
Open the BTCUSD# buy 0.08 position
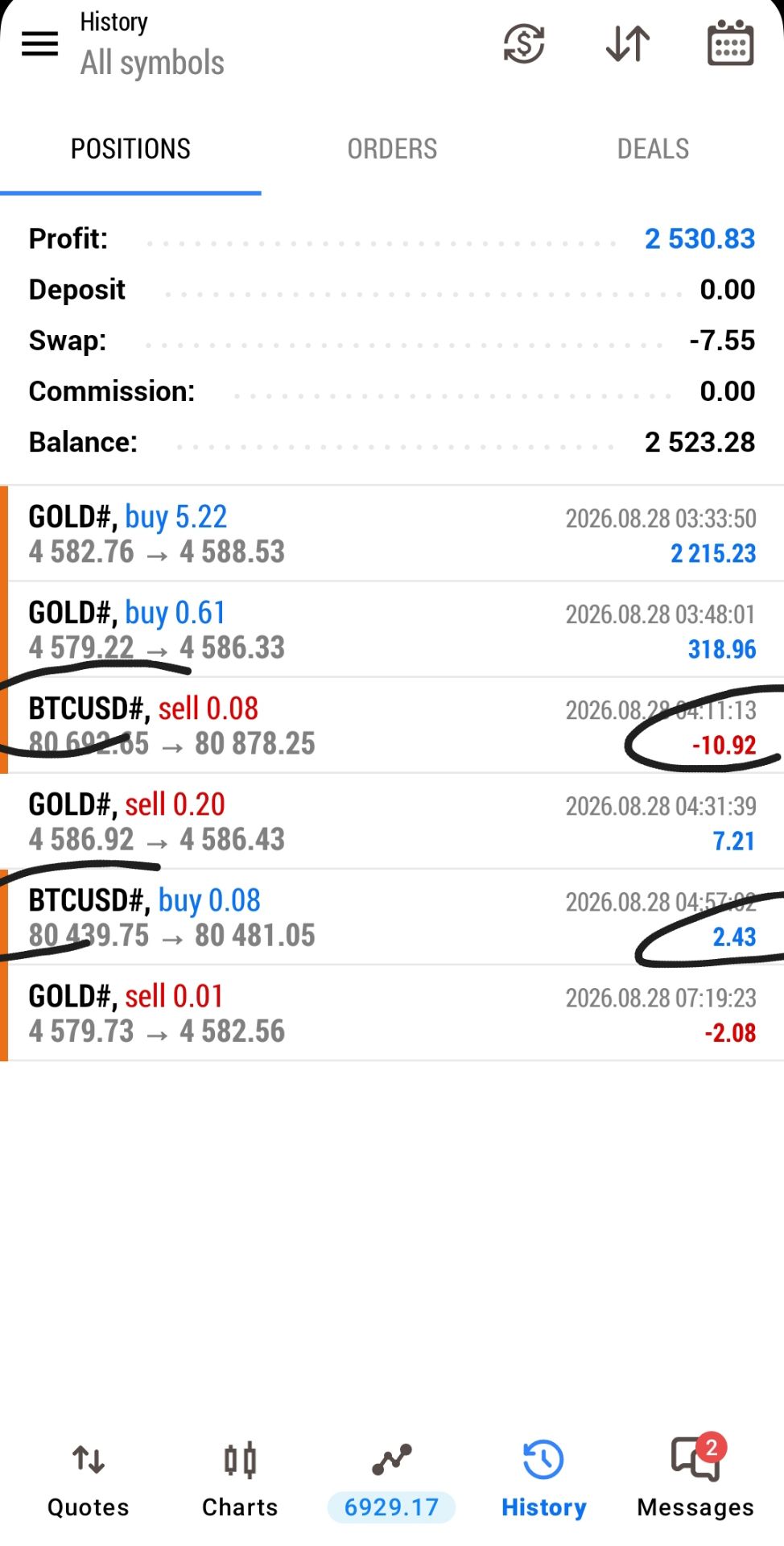coord(392,917)
